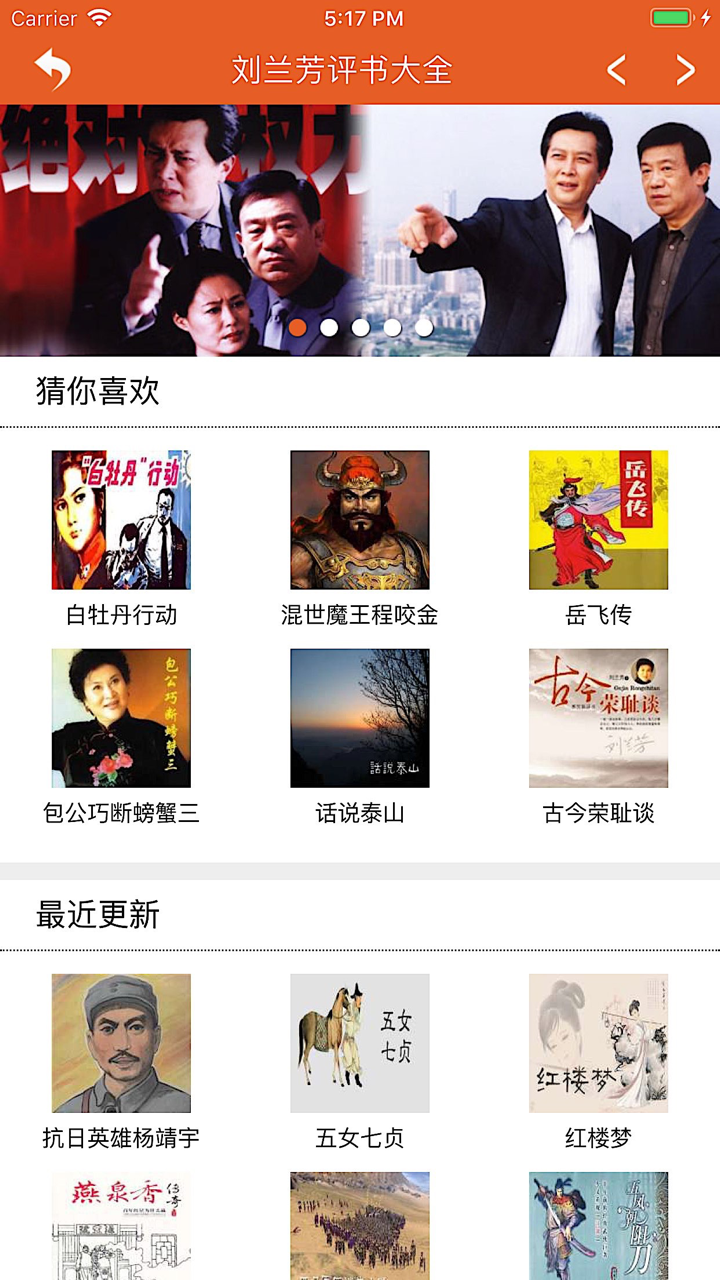Select the first carousel page dot

[296, 326]
